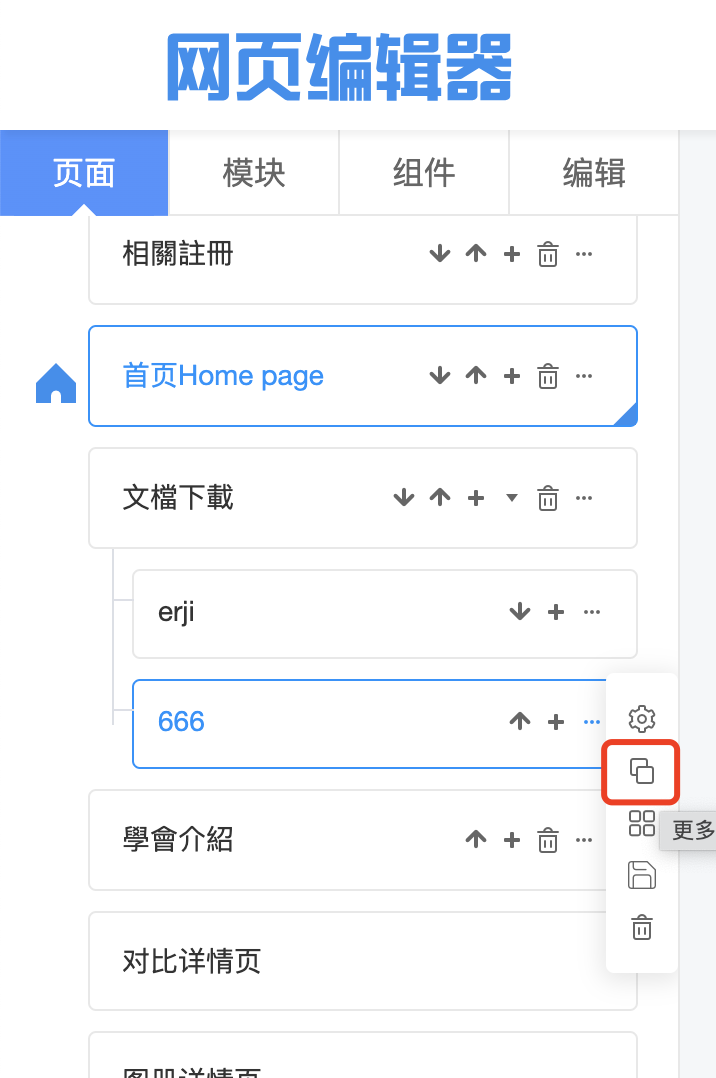
Task: Delete the 相關註冊 page
Action: point(548,254)
